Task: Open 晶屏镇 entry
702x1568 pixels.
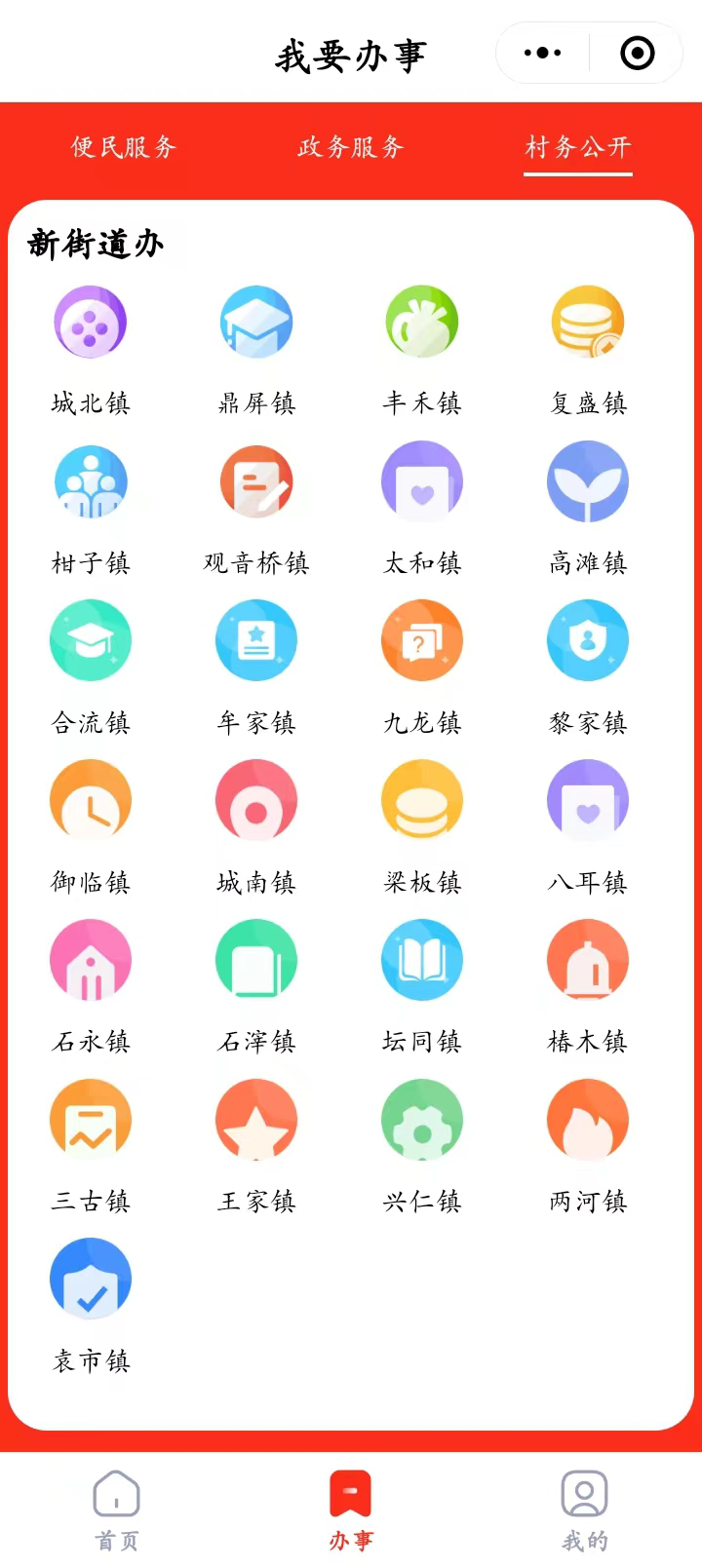Action: (x=256, y=349)
